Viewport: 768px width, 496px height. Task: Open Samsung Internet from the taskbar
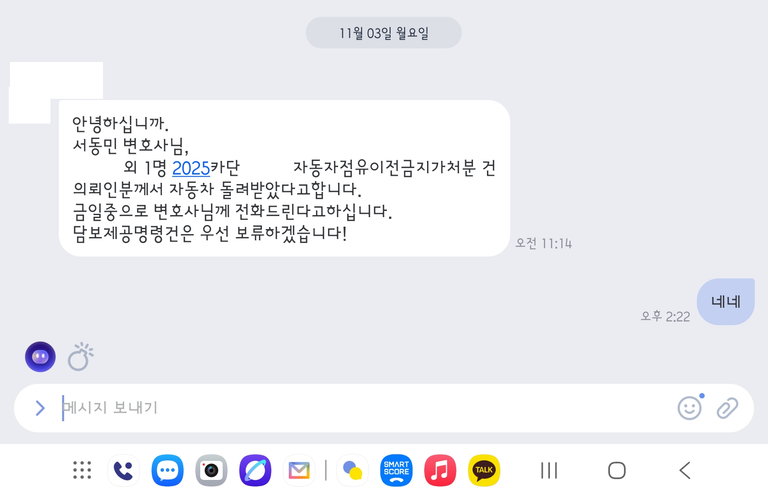click(x=255, y=470)
